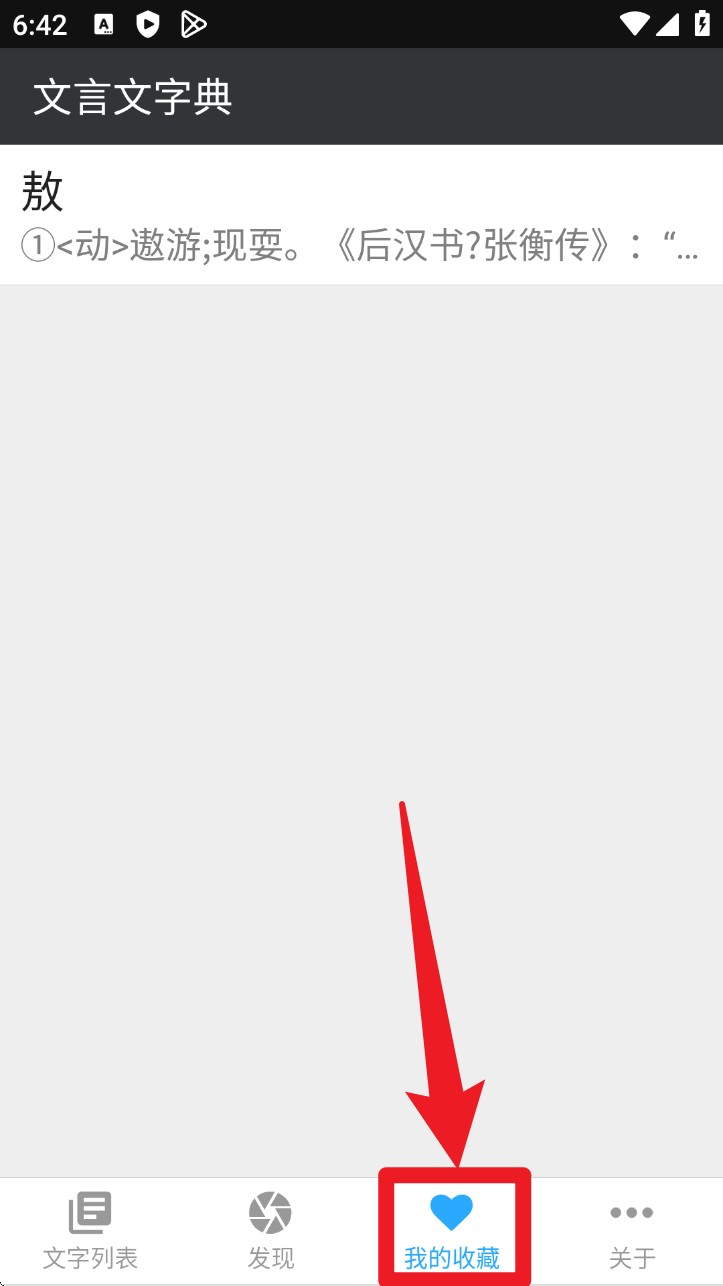
Task: Go to the 关于 tab
Action: pyautogui.click(x=632, y=1231)
